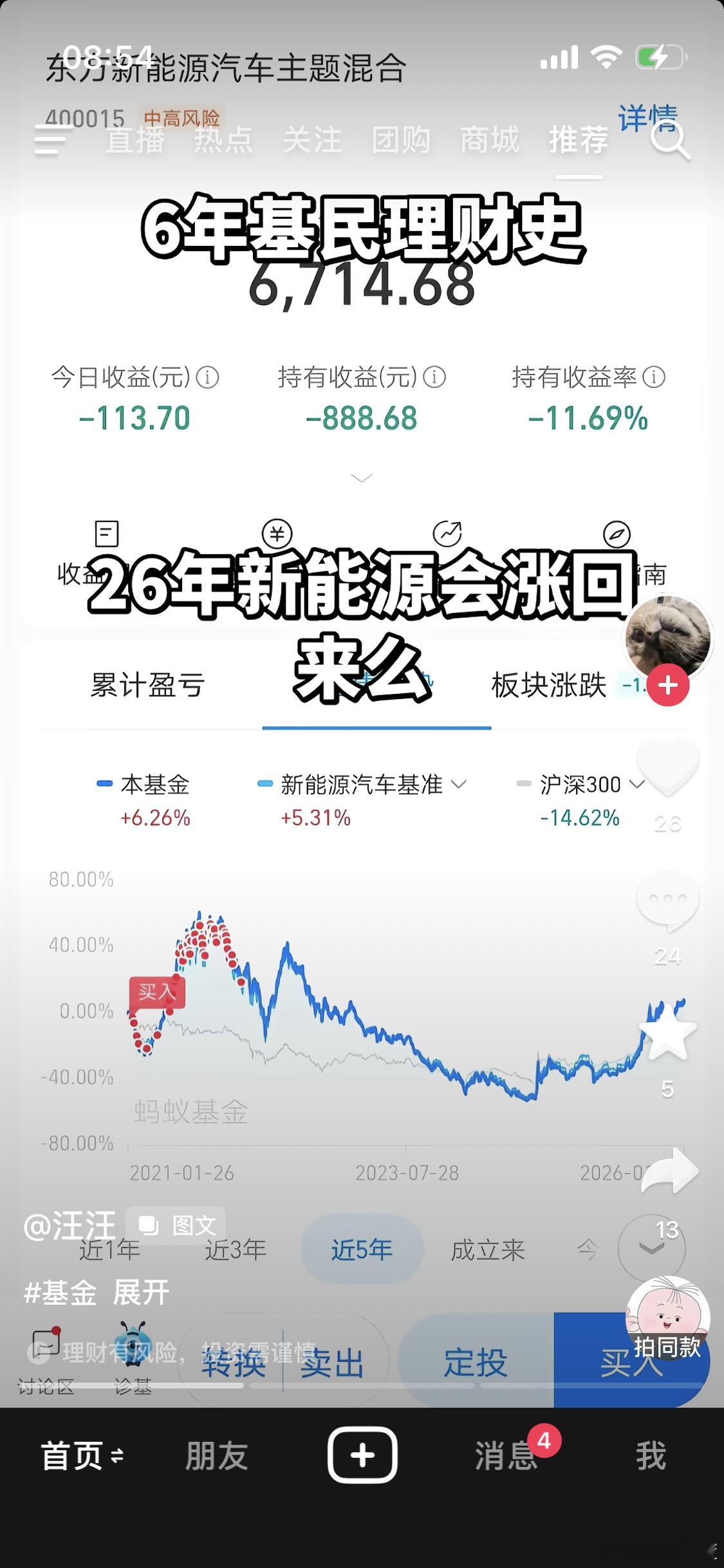Tap the cat avatar to follow 汪汪
This screenshot has width=724, height=1568.
(667, 636)
